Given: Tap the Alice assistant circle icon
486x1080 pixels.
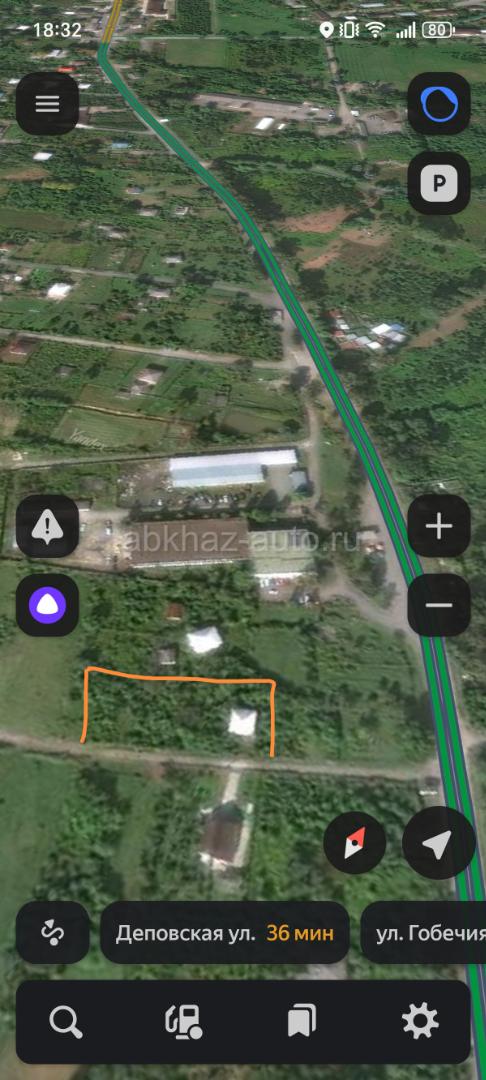Looking at the screenshot, I should (x=439, y=104).
